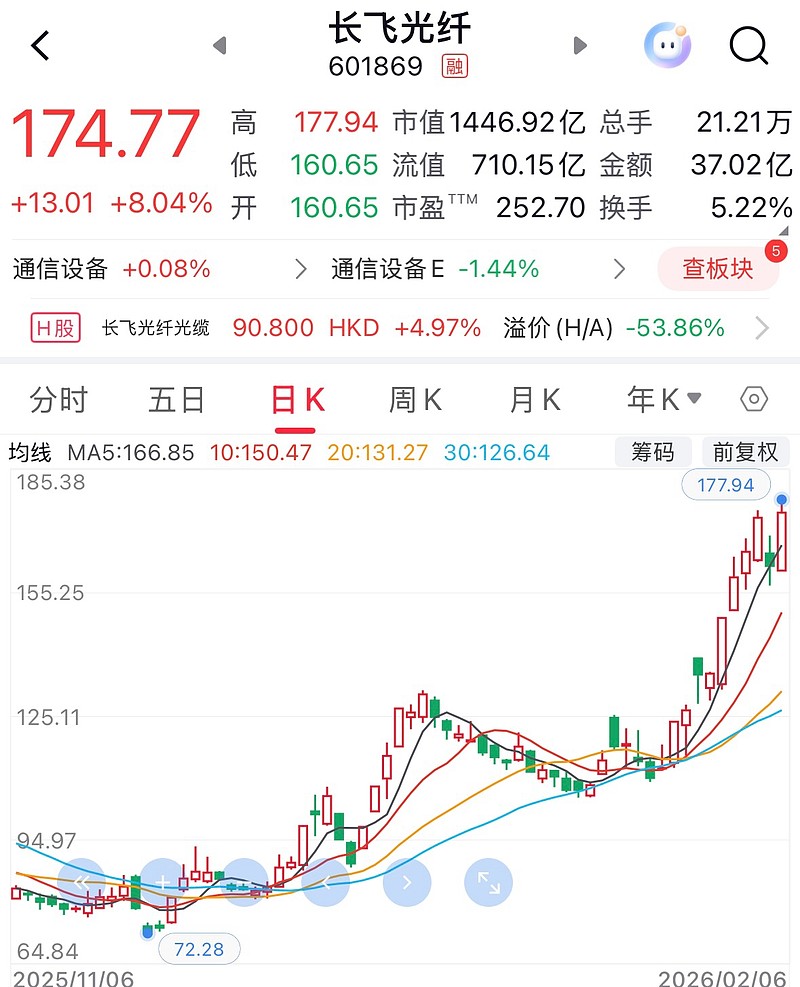View the H股 长飞光纤光缆 quote row
Screen dimensions: 800x987
click(400, 328)
